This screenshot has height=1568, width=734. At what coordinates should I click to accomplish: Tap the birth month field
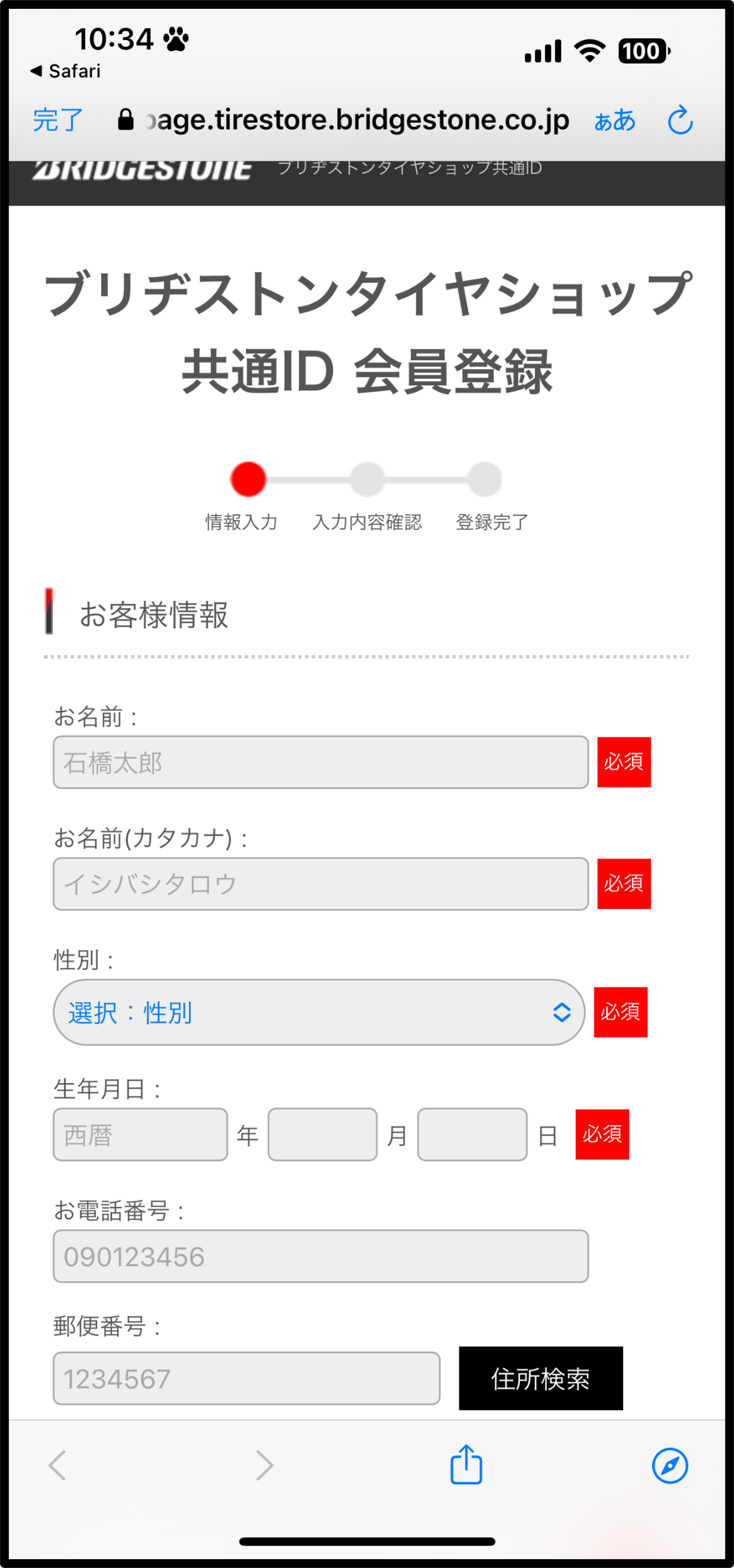pos(323,1134)
